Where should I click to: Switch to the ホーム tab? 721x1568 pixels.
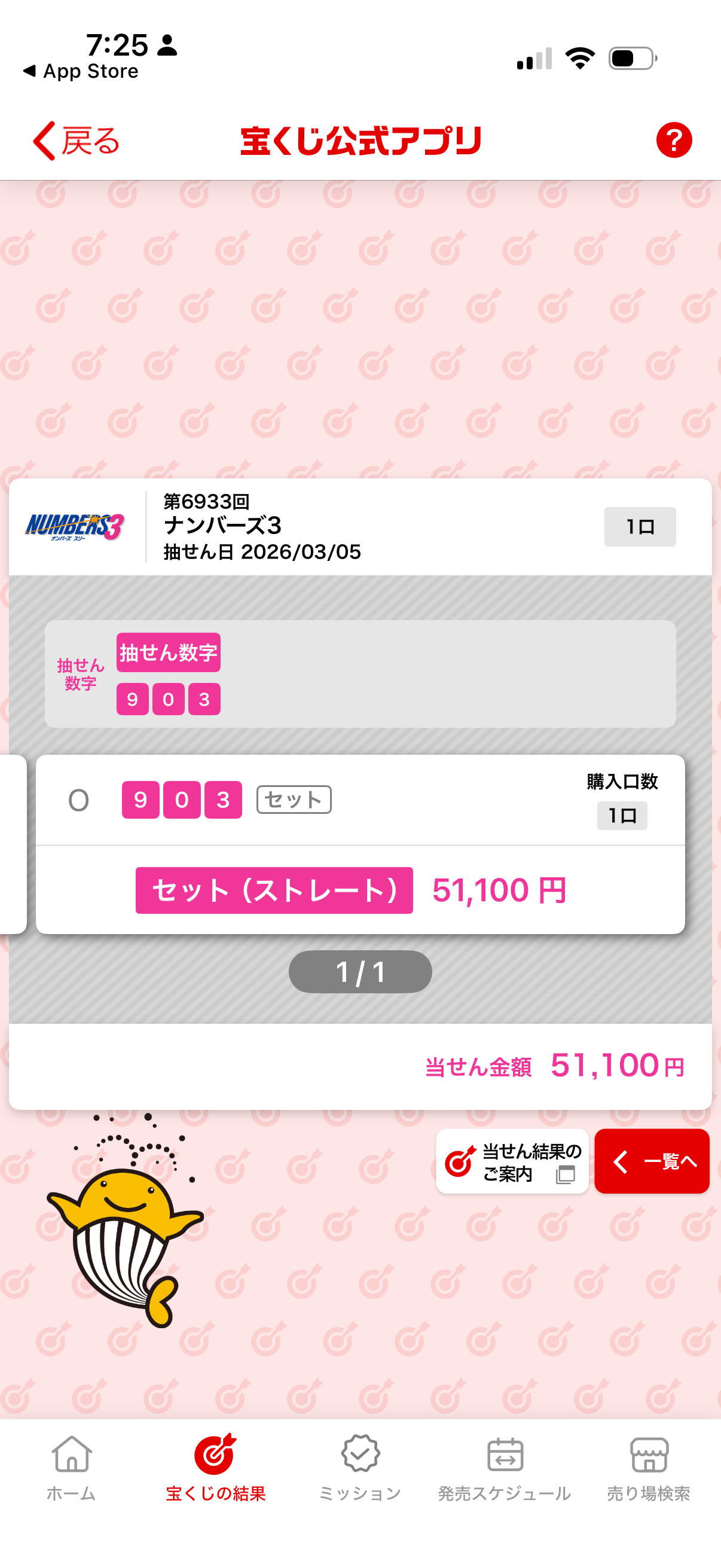(72, 1468)
